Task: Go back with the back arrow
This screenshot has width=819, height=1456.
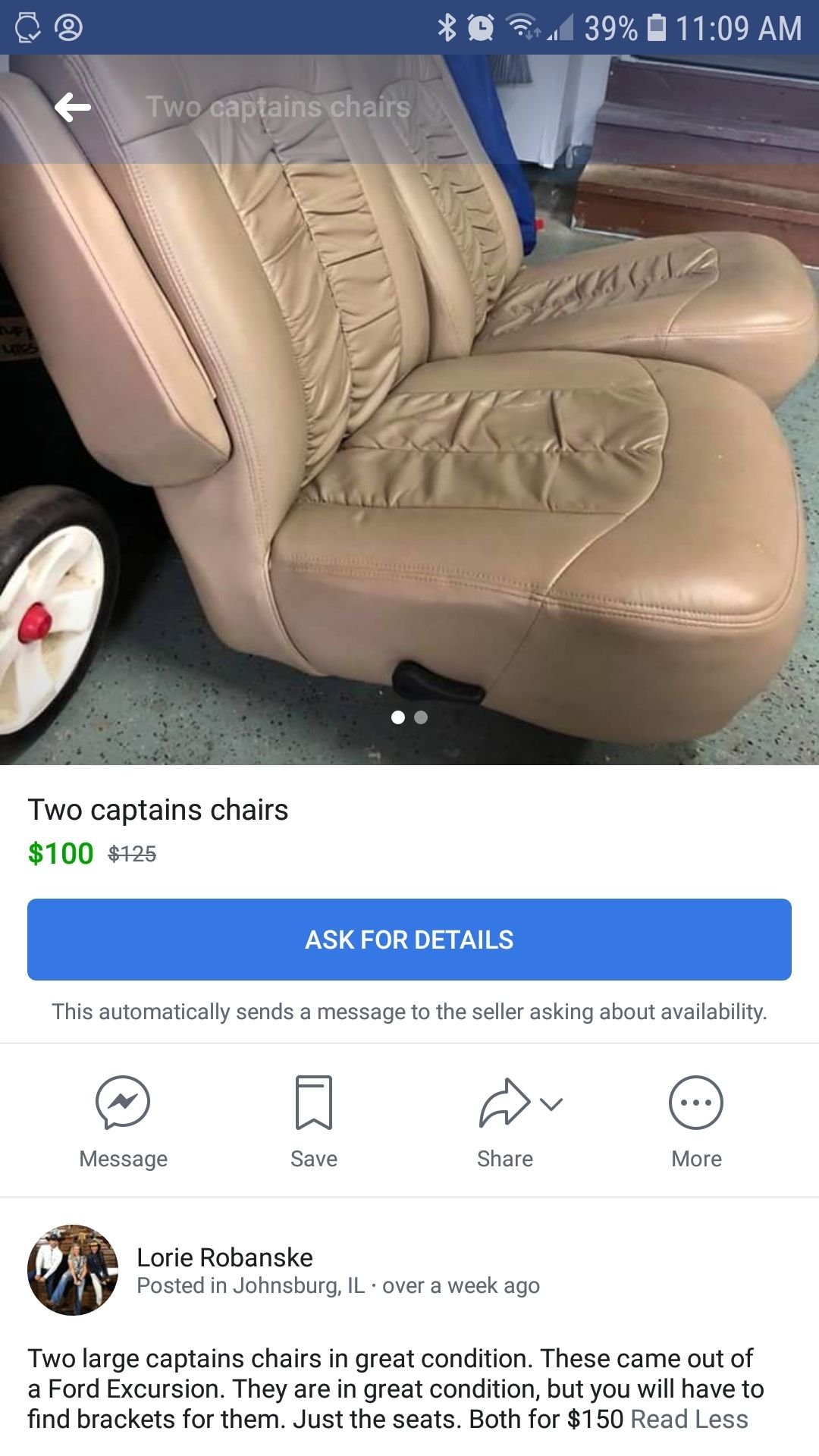Action: tap(74, 109)
